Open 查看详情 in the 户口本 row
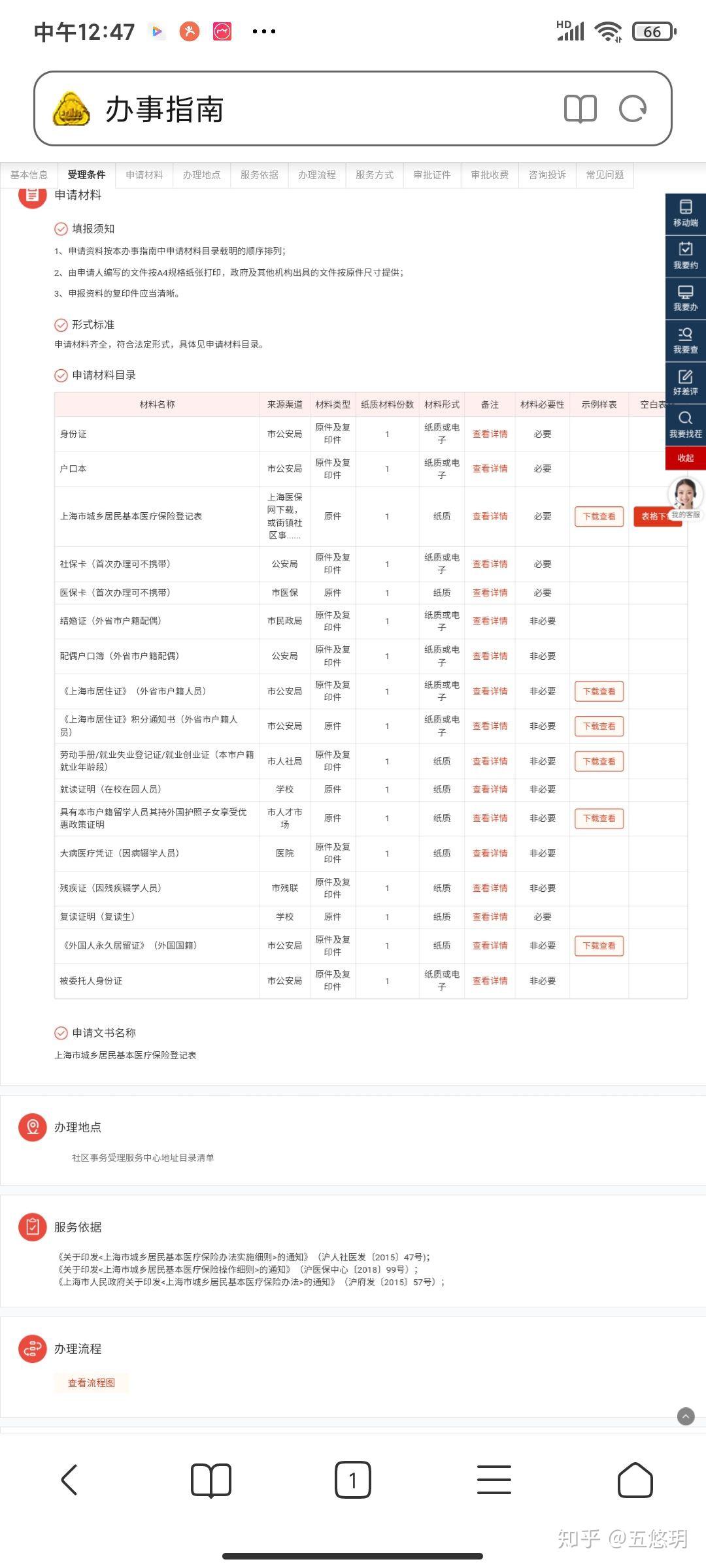The image size is (706, 1568). [490, 468]
